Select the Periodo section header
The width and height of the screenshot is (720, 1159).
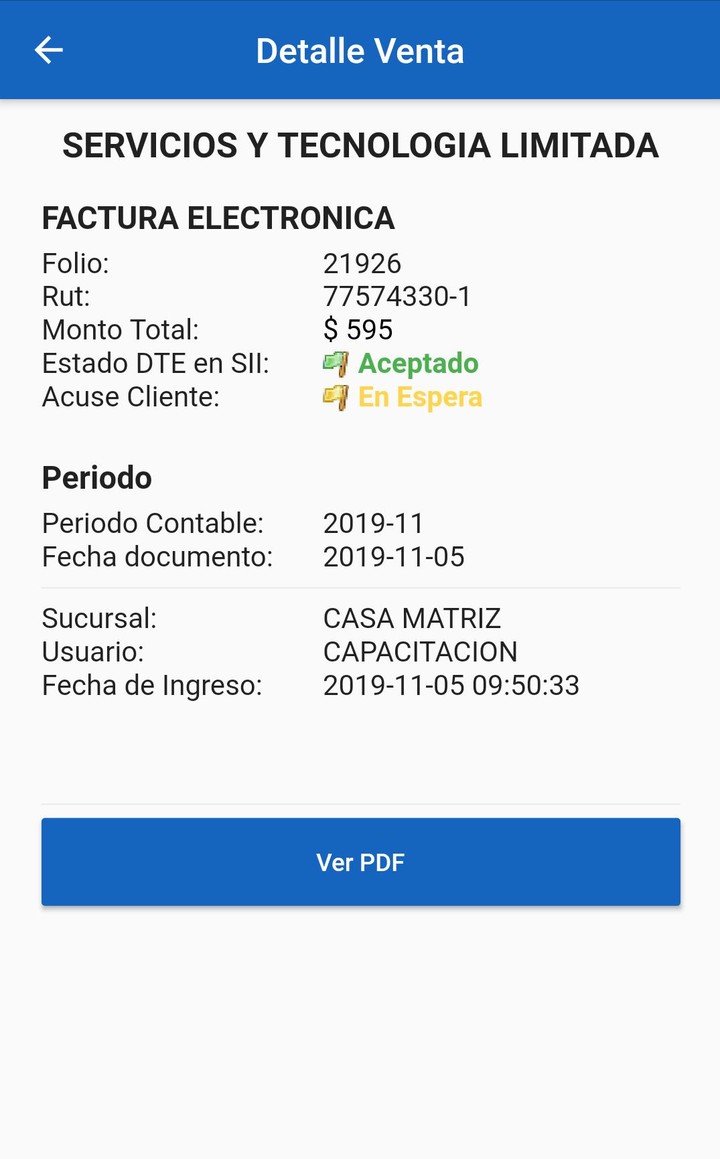(96, 477)
